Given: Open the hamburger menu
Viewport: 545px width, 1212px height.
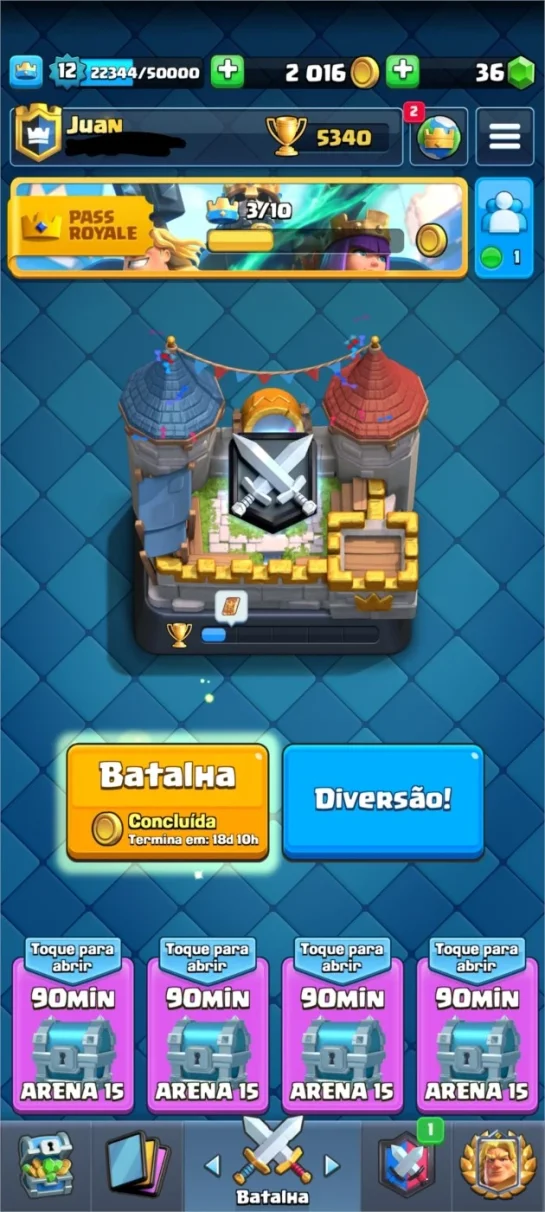Looking at the screenshot, I should pos(504,136).
